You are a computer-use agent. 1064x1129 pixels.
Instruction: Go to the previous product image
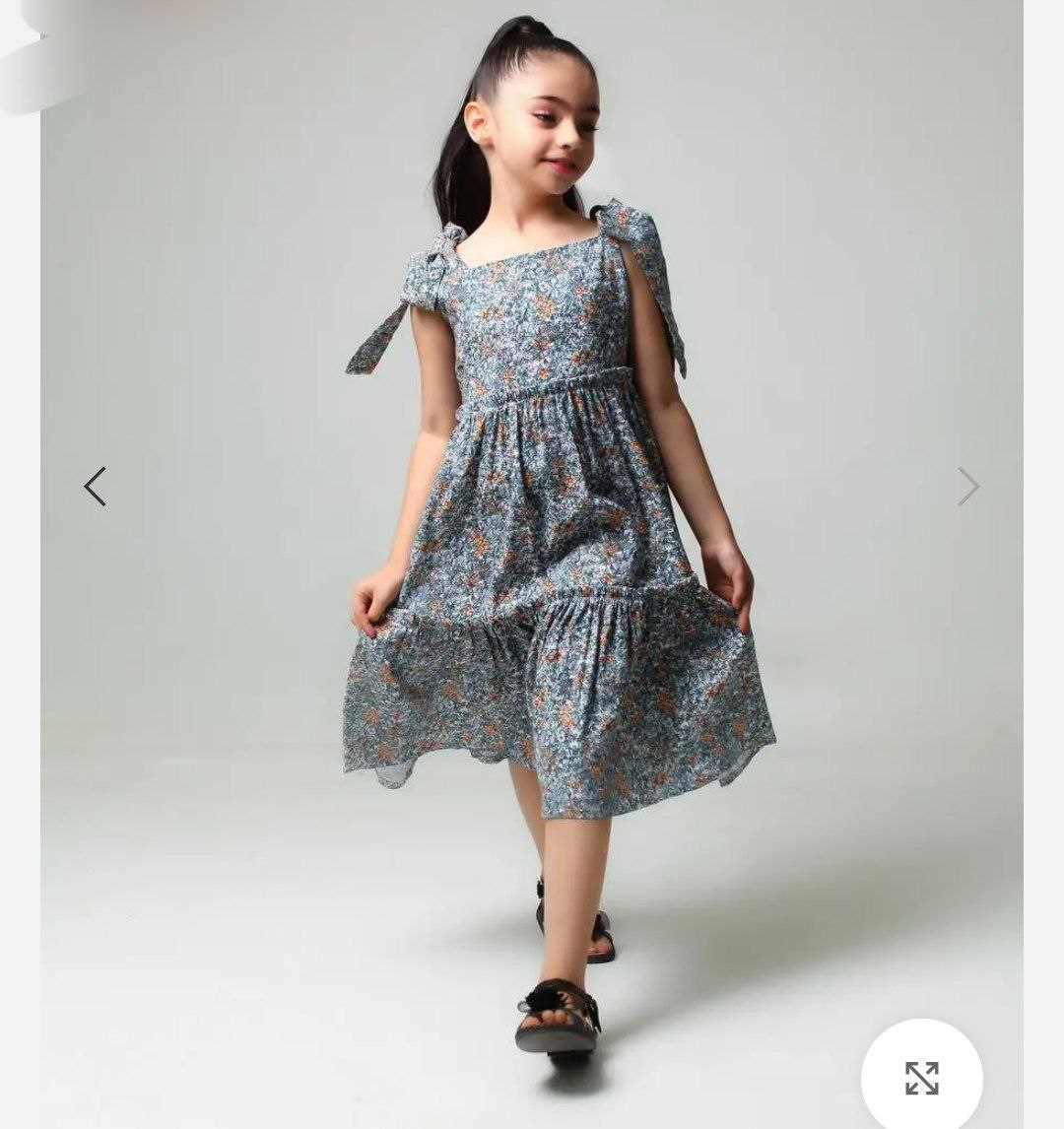click(x=95, y=487)
